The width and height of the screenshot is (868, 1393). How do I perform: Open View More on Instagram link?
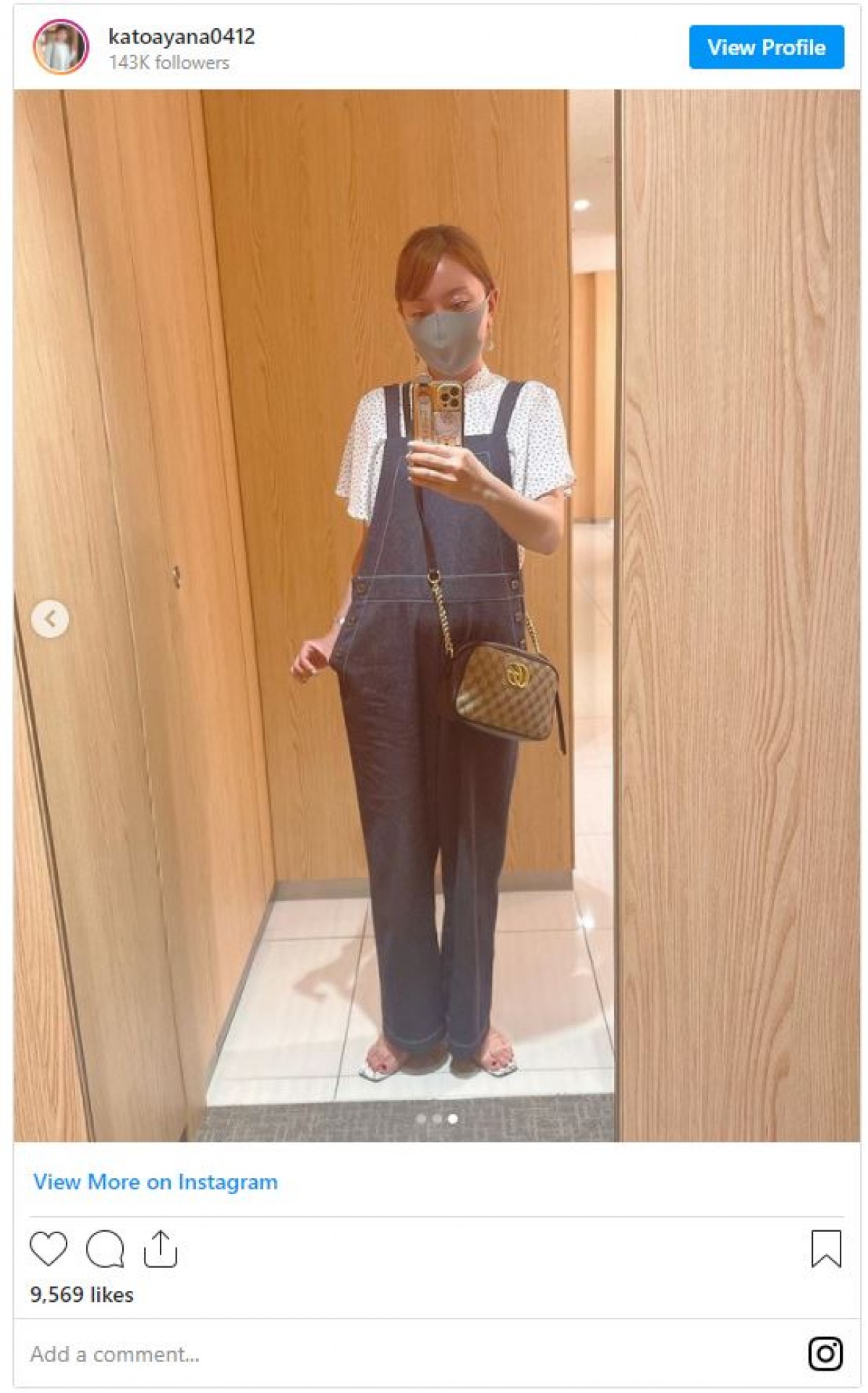point(156,1182)
